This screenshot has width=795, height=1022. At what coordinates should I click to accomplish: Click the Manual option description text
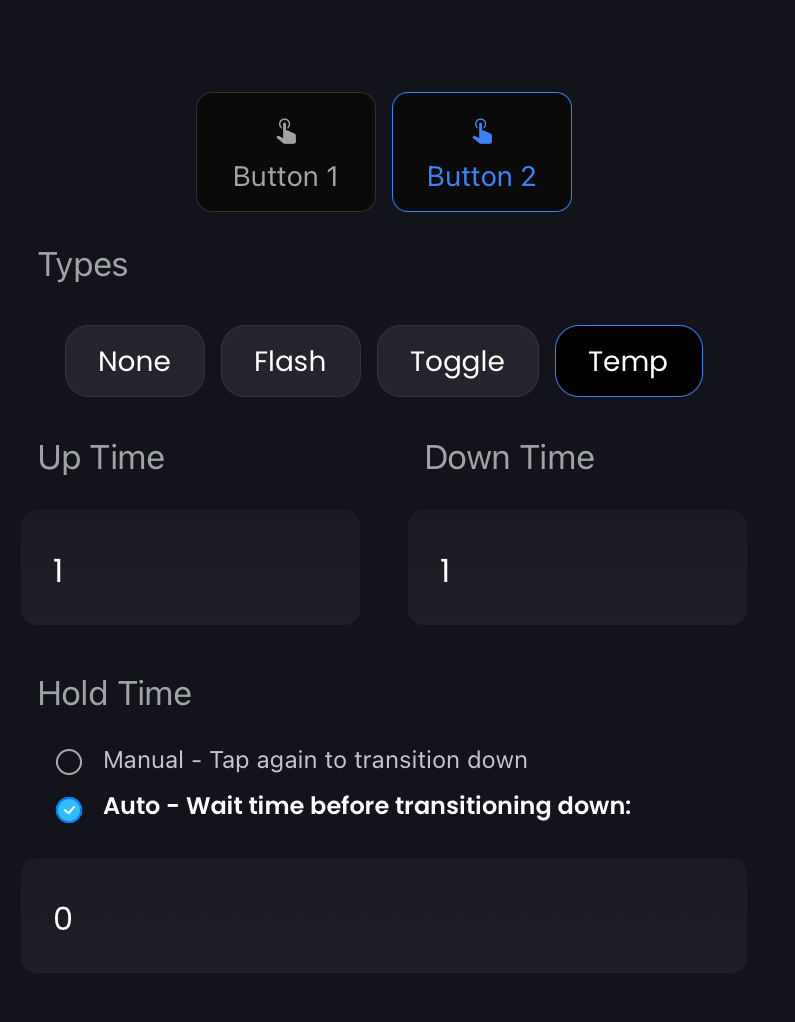pyautogui.click(x=314, y=760)
